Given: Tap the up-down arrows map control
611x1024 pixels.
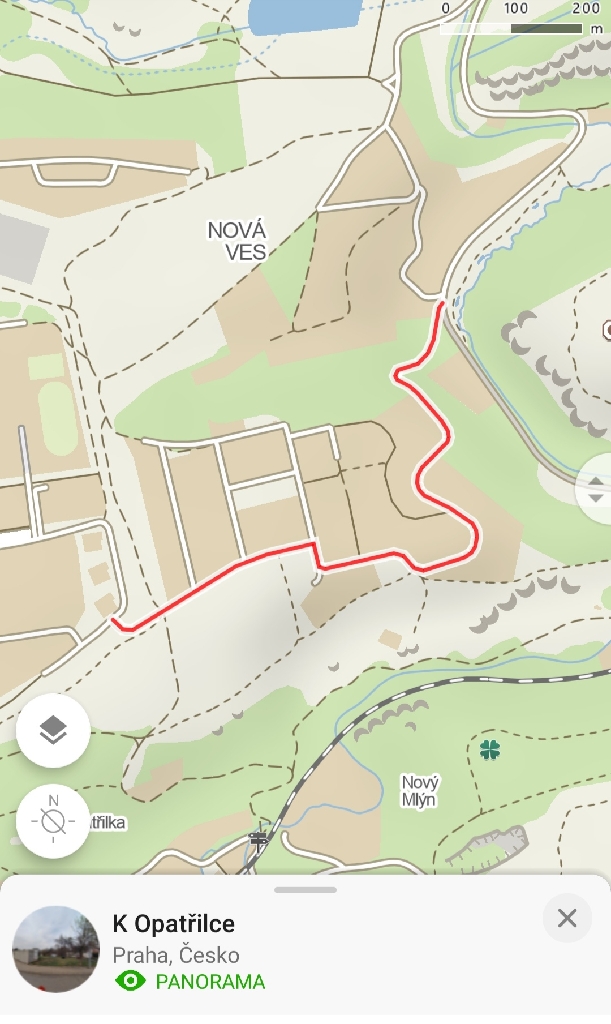Looking at the screenshot, I should [x=596, y=490].
